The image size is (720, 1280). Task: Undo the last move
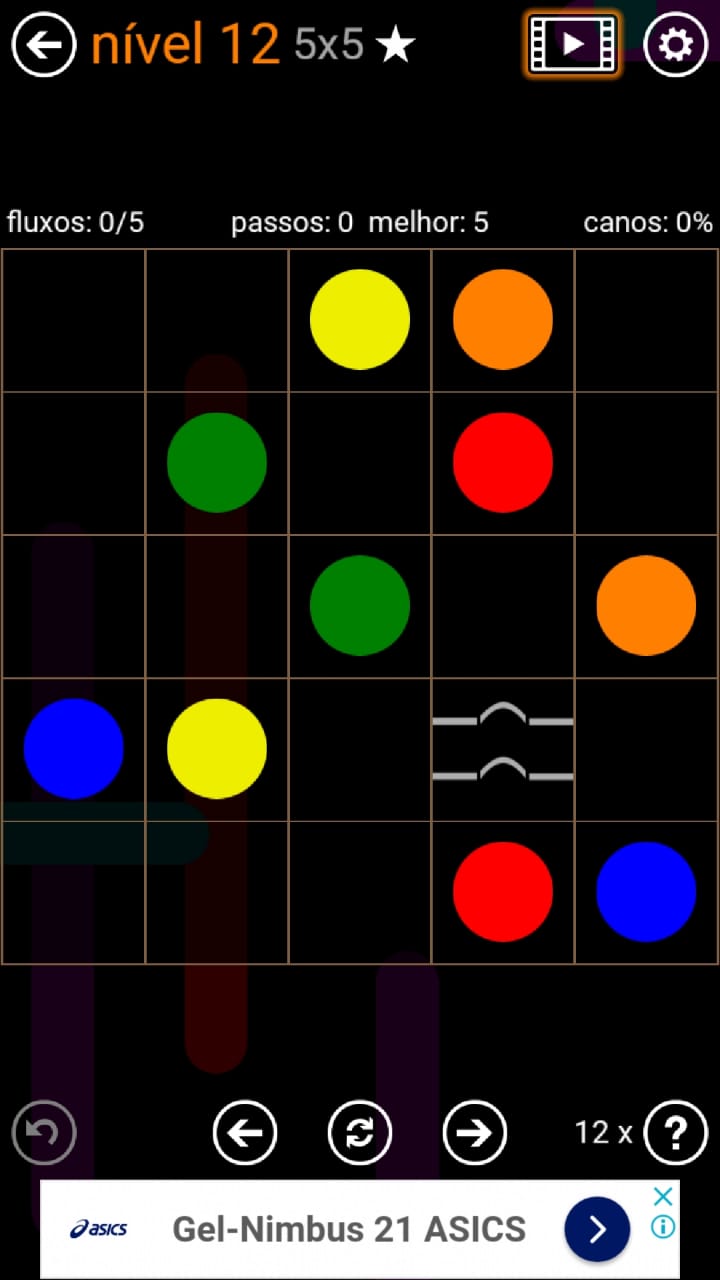point(44,1133)
